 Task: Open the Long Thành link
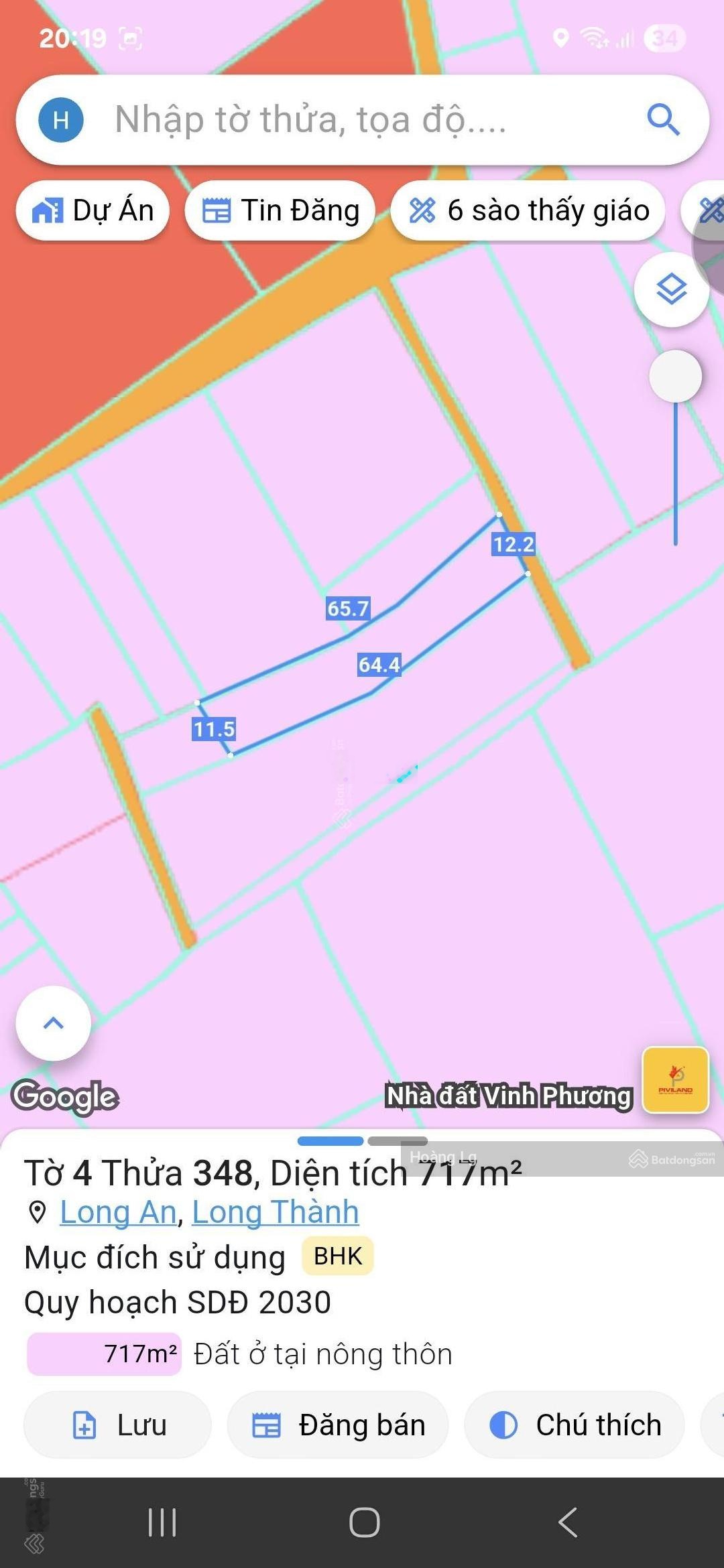click(276, 1212)
